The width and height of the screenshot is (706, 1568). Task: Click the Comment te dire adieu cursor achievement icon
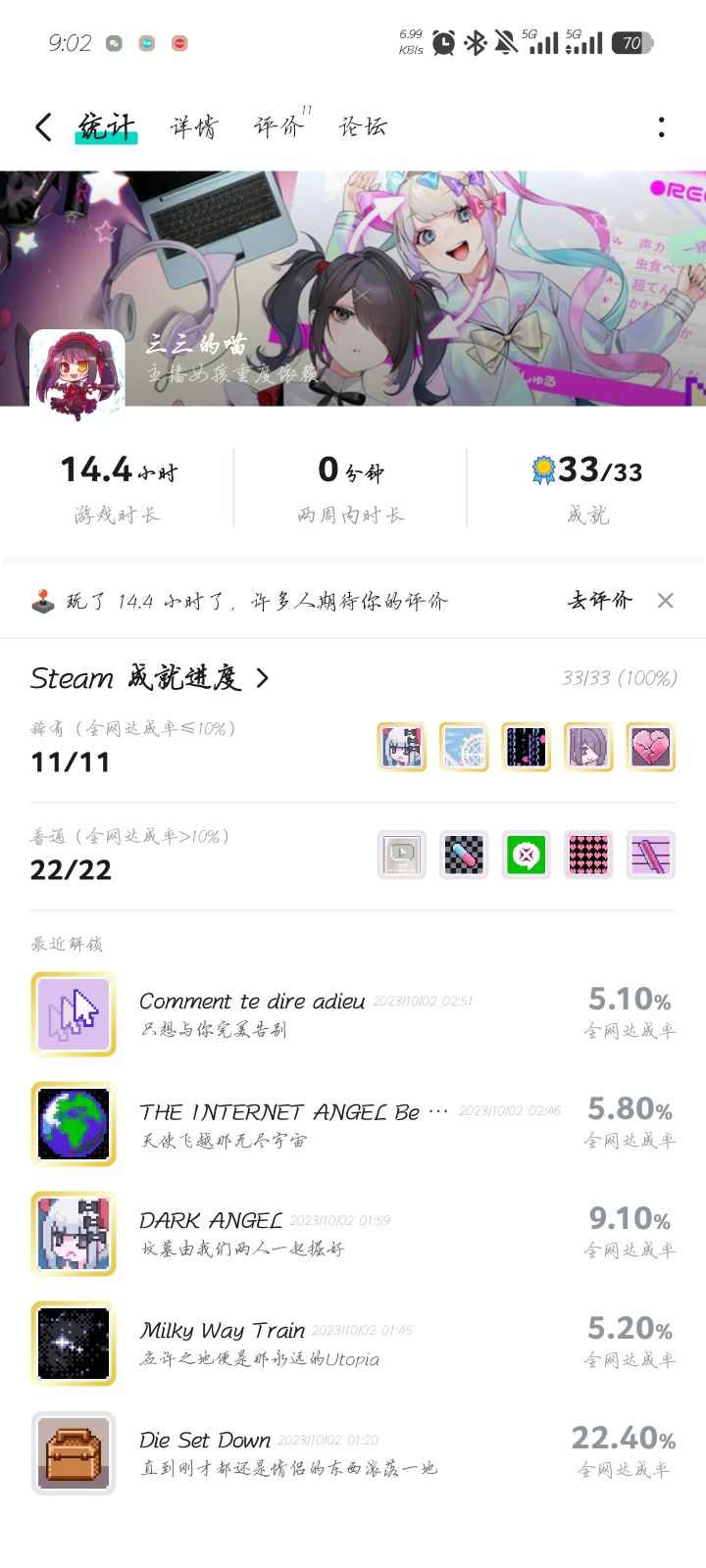pyautogui.click(x=74, y=1013)
